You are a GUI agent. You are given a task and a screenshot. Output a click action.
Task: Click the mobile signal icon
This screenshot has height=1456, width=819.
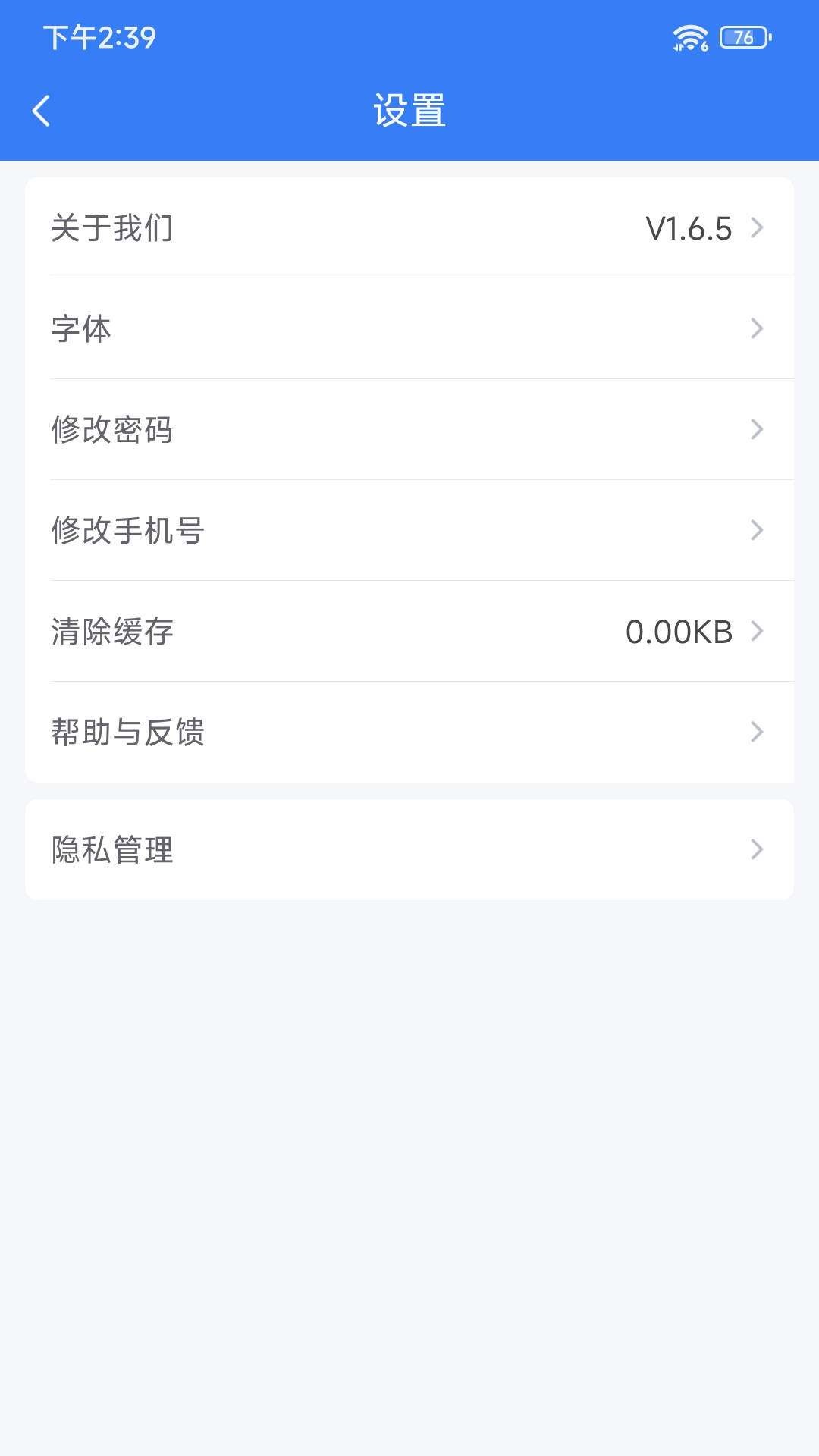click(x=679, y=44)
